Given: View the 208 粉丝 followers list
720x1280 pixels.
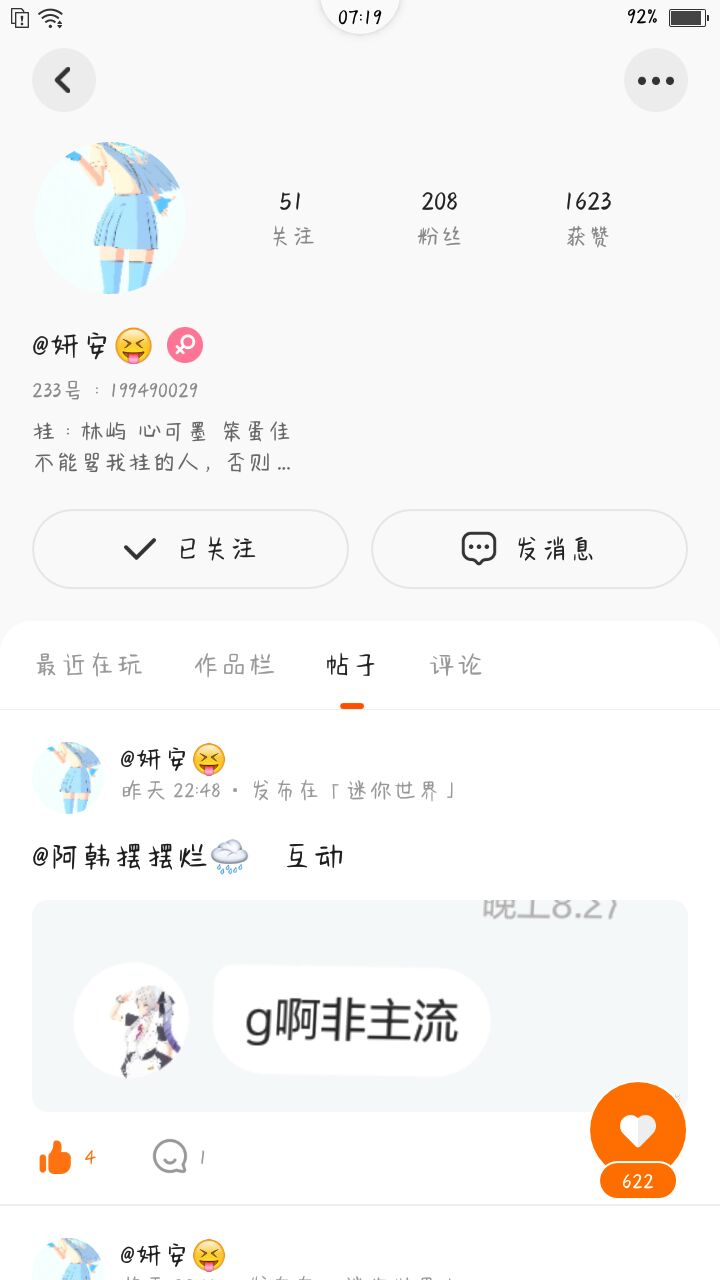Looking at the screenshot, I should coord(439,217).
